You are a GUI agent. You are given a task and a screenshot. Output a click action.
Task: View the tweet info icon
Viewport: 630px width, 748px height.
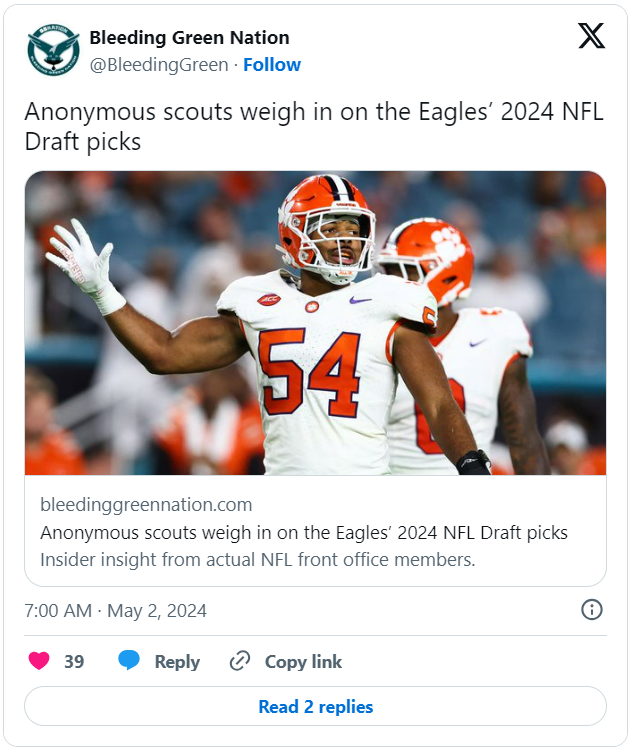tap(591, 610)
